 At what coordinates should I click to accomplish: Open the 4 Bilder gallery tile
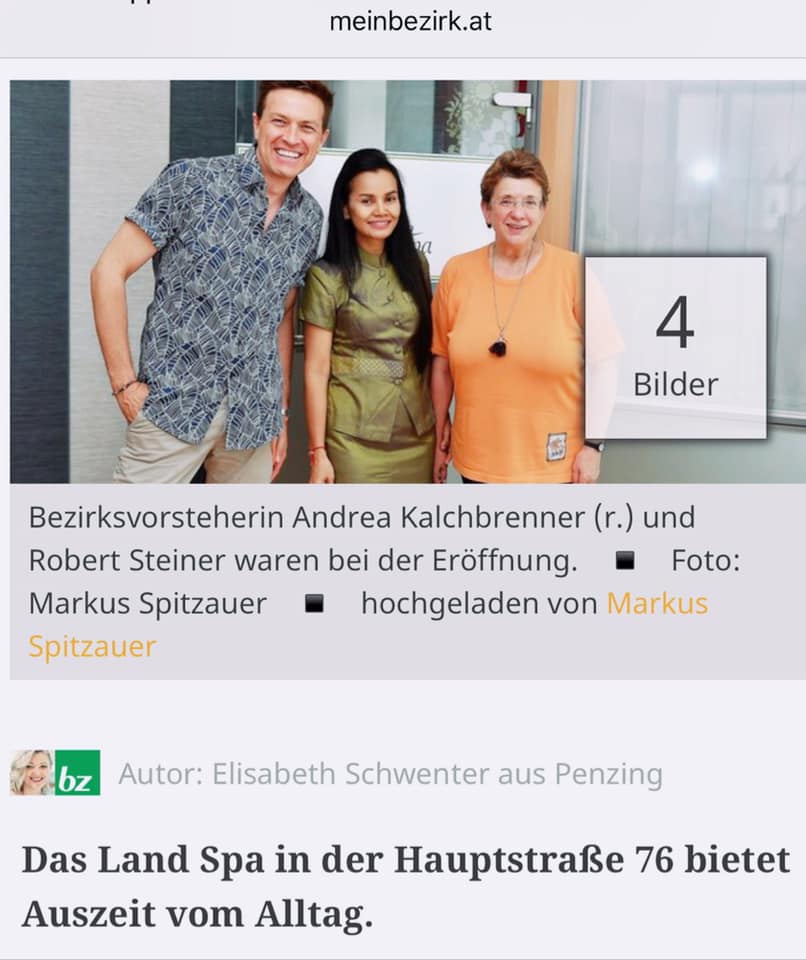[675, 347]
